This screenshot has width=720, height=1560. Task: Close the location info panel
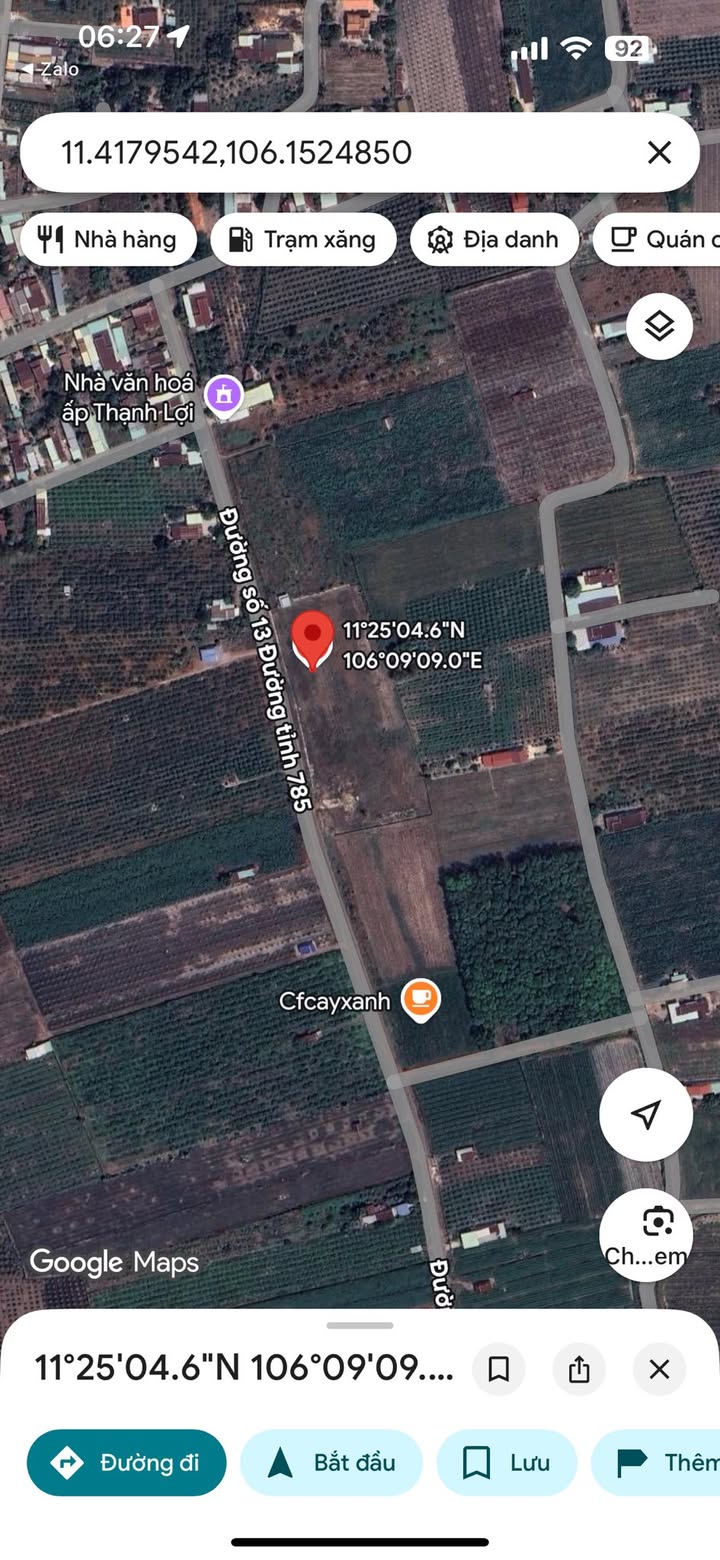[659, 1369]
